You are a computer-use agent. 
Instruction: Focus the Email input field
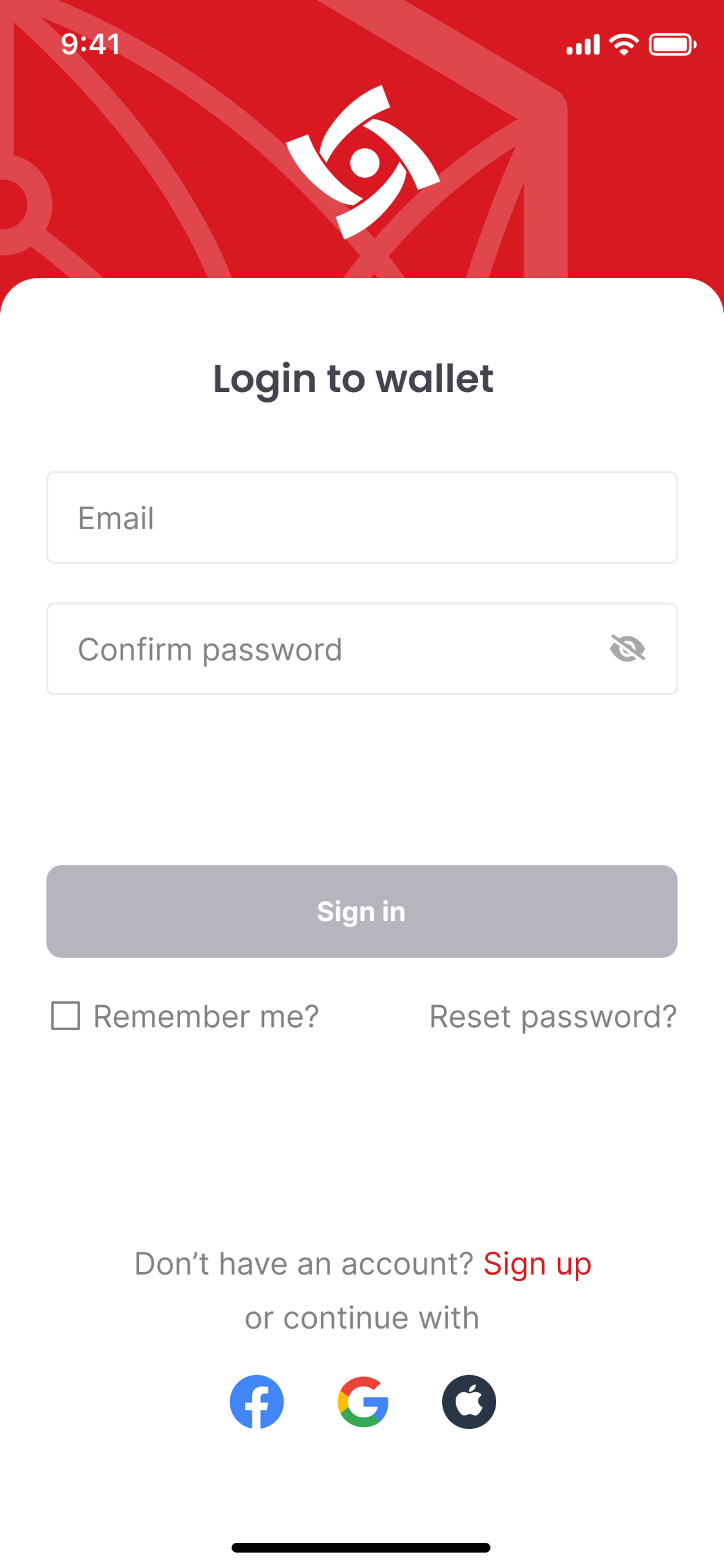(361, 518)
